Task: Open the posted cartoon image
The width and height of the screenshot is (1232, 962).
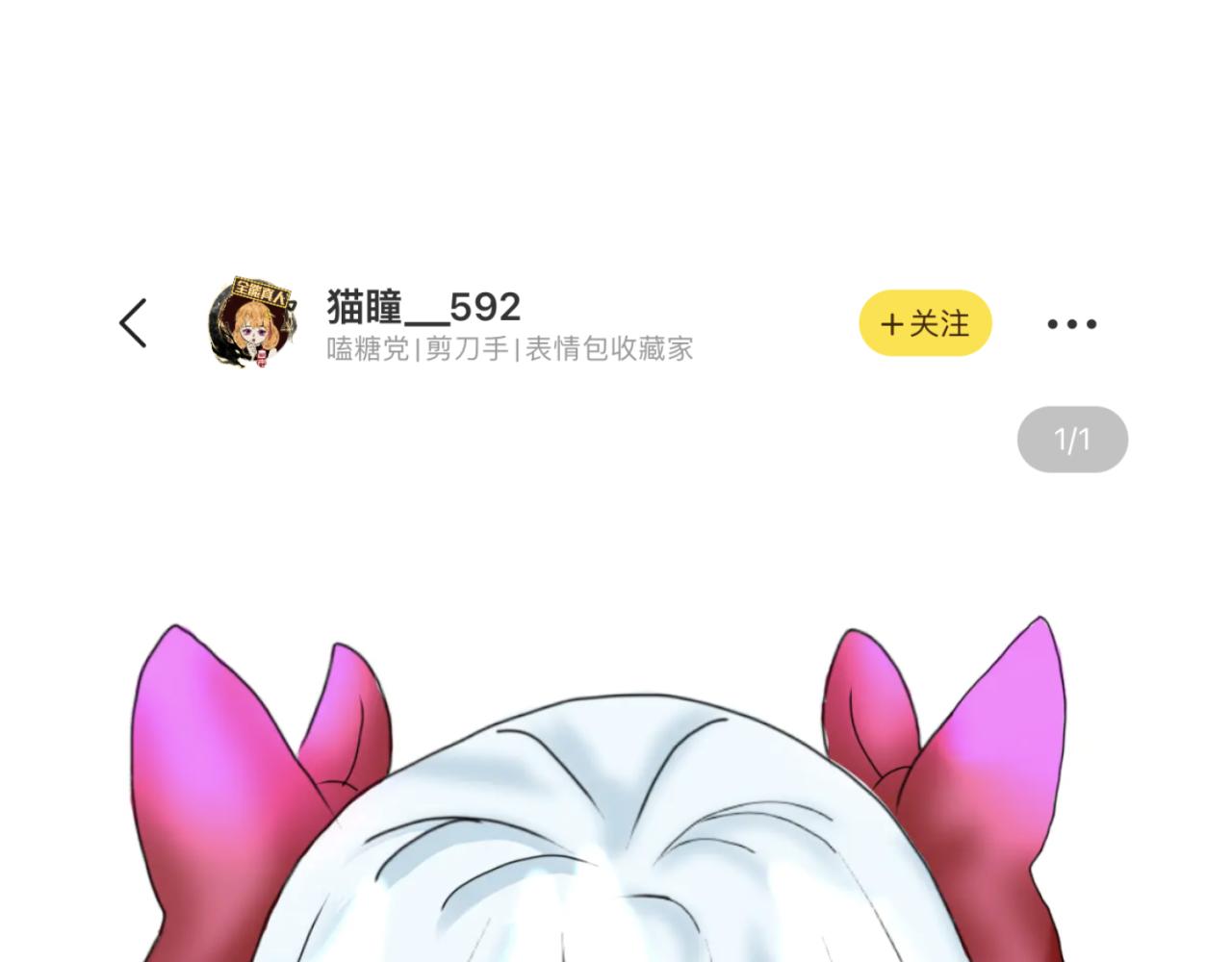Action: (597, 798)
